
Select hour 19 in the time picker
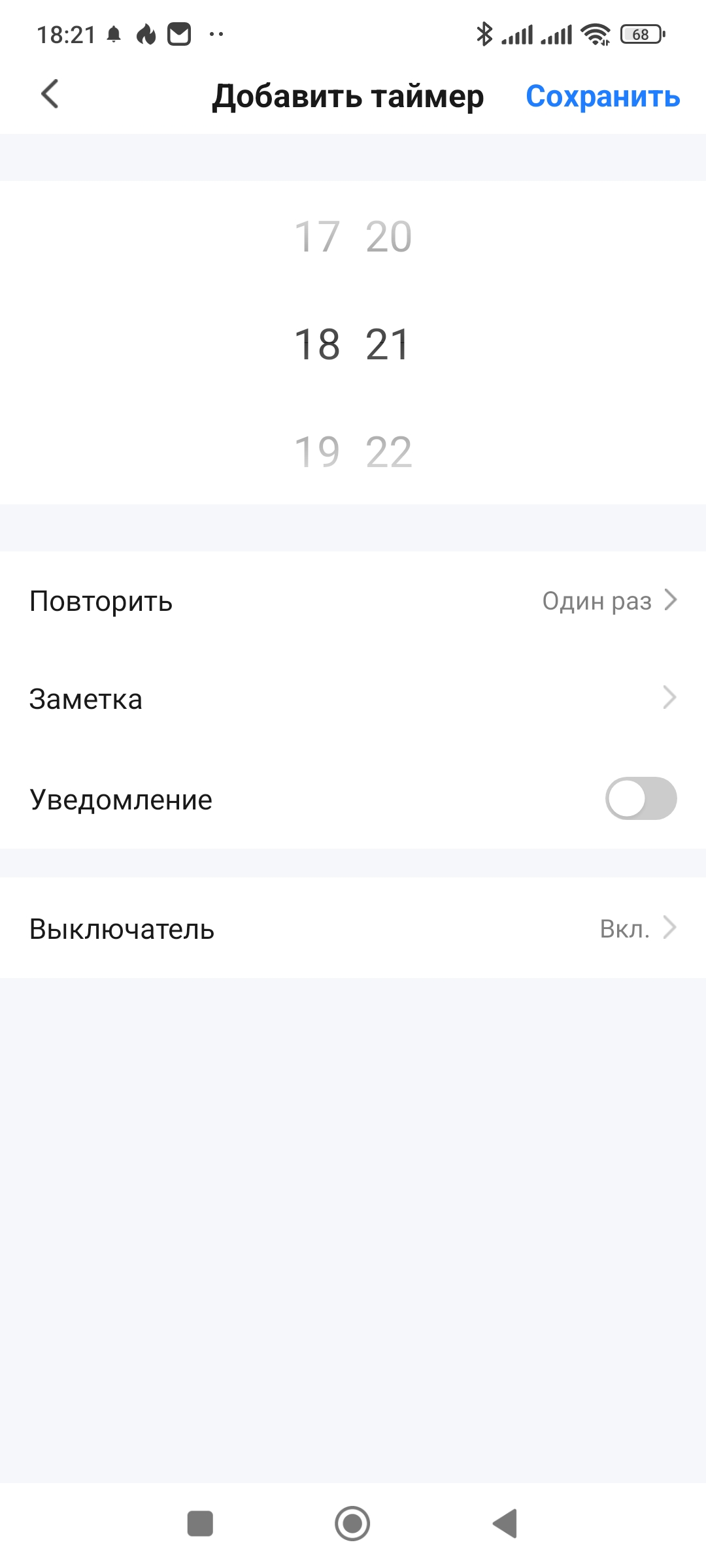tap(317, 452)
